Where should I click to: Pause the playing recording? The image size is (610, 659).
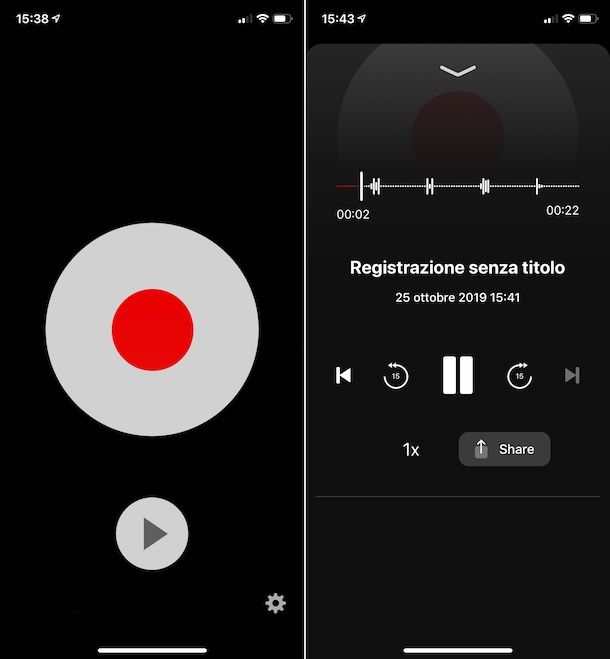pyautogui.click(x=457, y=375)
